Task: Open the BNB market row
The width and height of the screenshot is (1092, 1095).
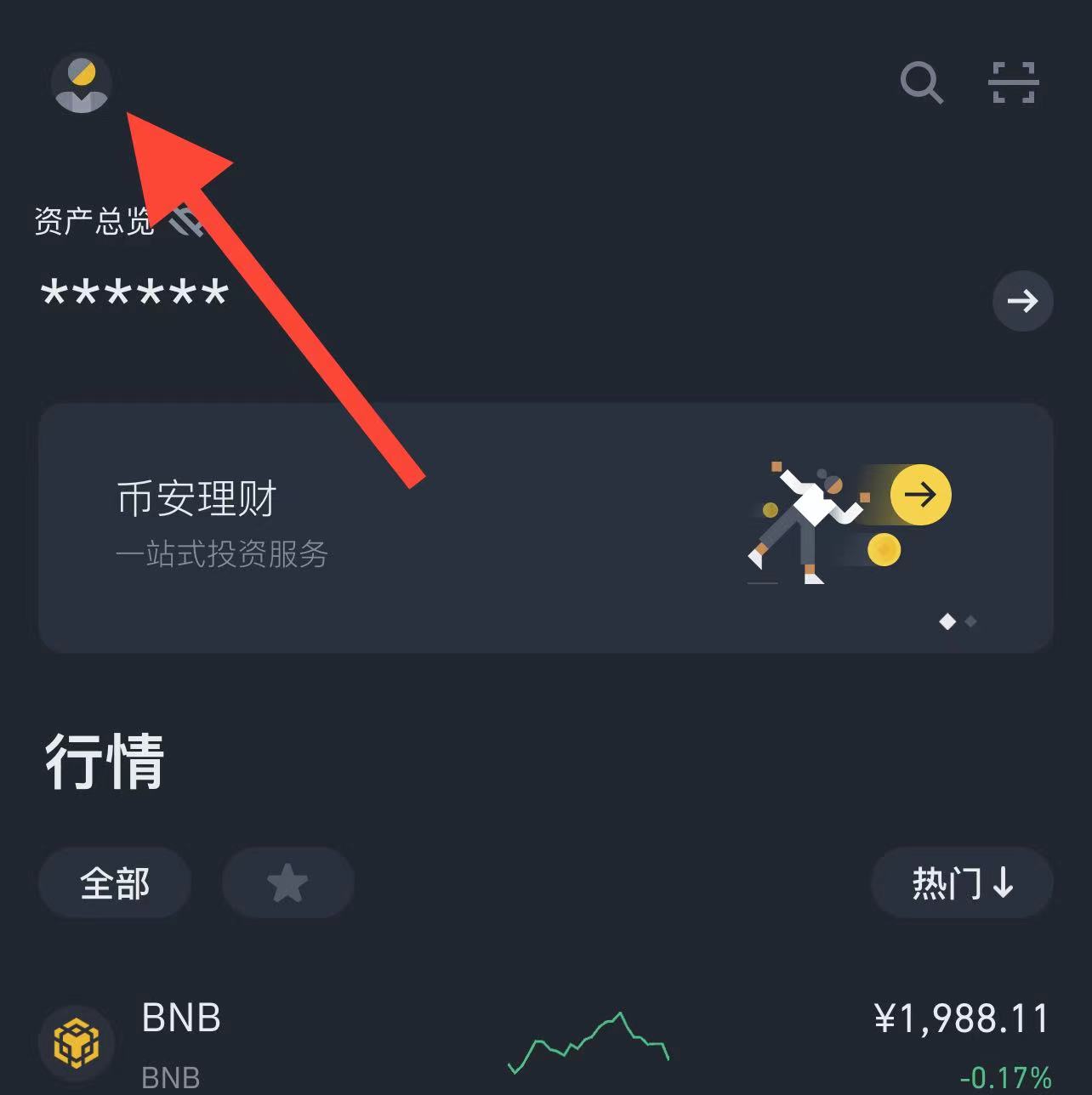Action: click(x=545, y=1041)
